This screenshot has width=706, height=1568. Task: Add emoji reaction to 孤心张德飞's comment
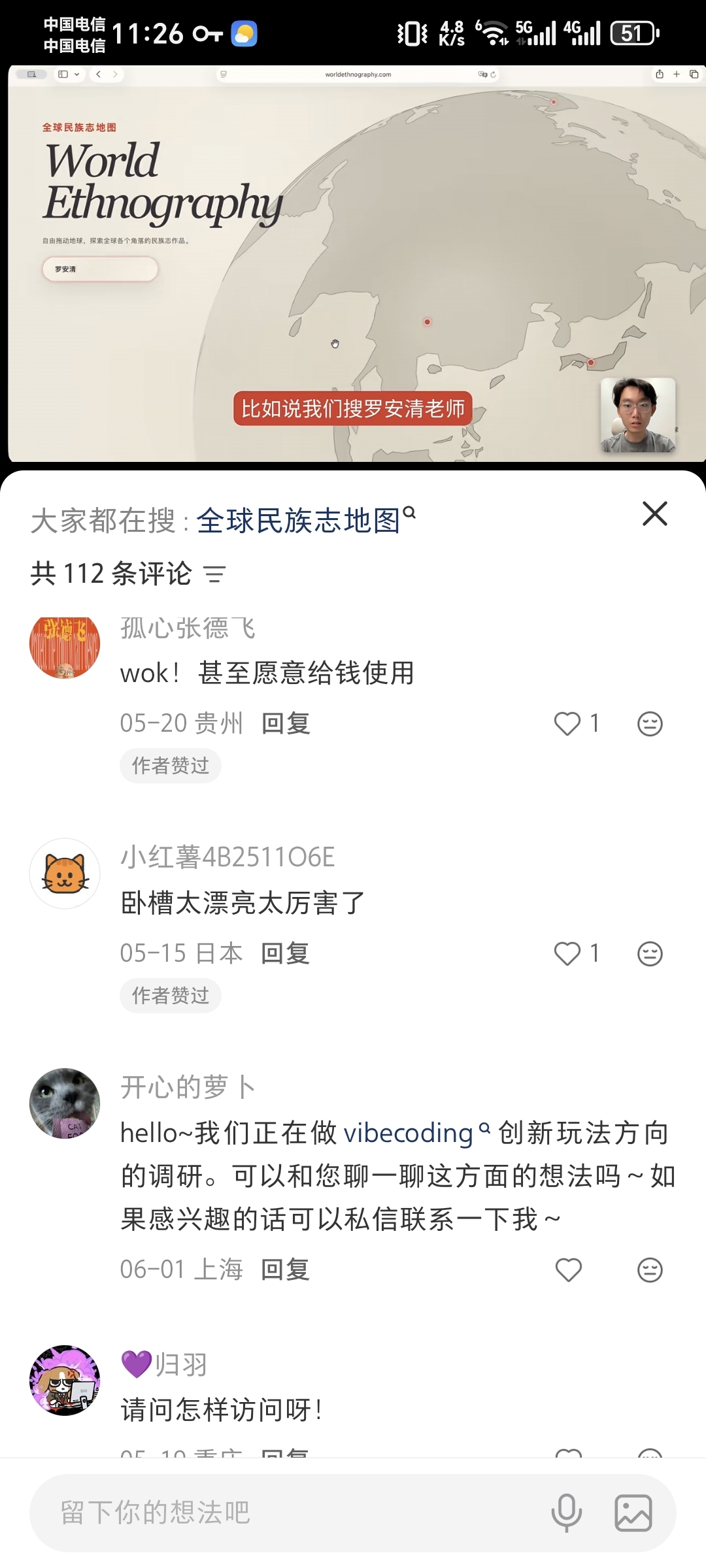click(650, 723)
